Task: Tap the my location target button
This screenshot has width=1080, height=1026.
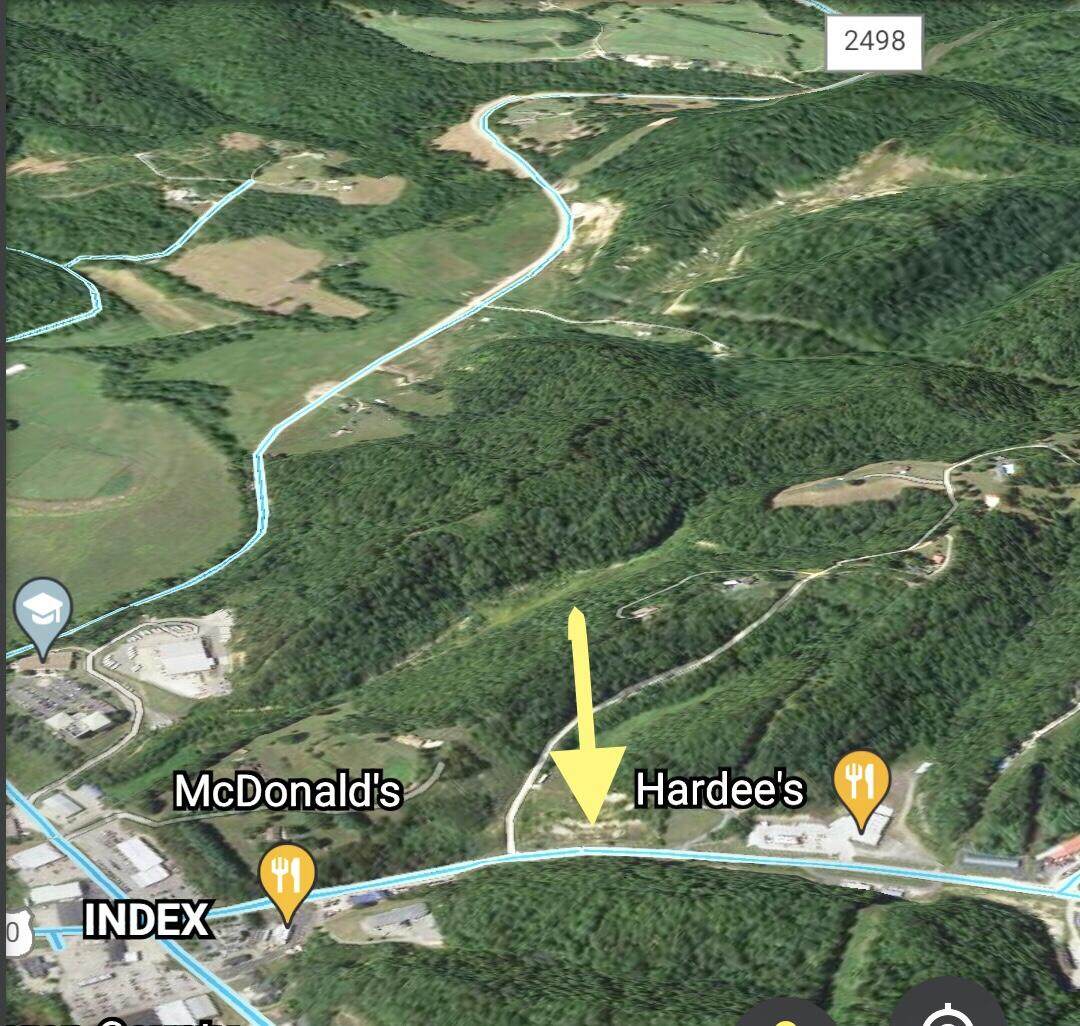Action: pyautogui.click(x=947, y=1012)
